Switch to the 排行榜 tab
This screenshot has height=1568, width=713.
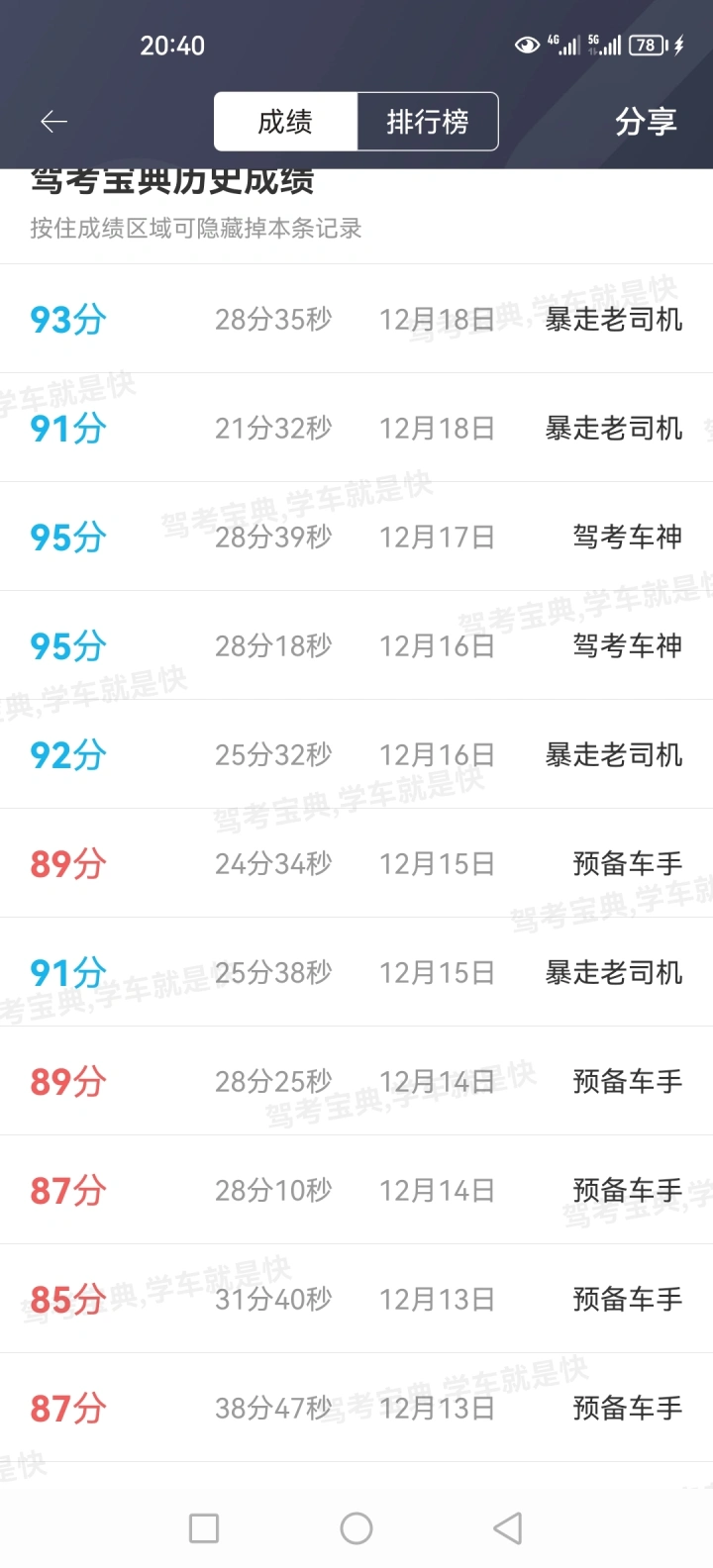point(427,122)
